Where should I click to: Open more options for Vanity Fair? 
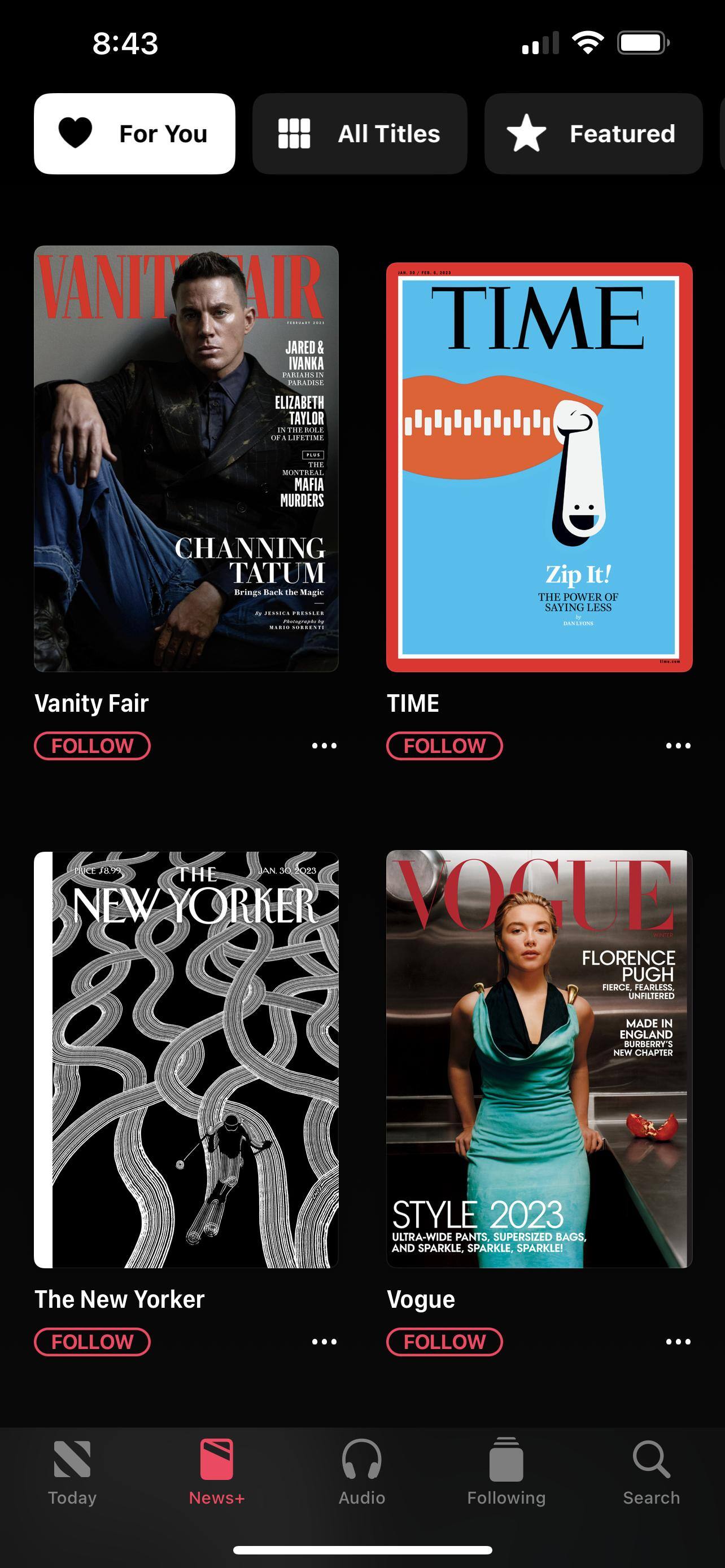pos(324,746)
